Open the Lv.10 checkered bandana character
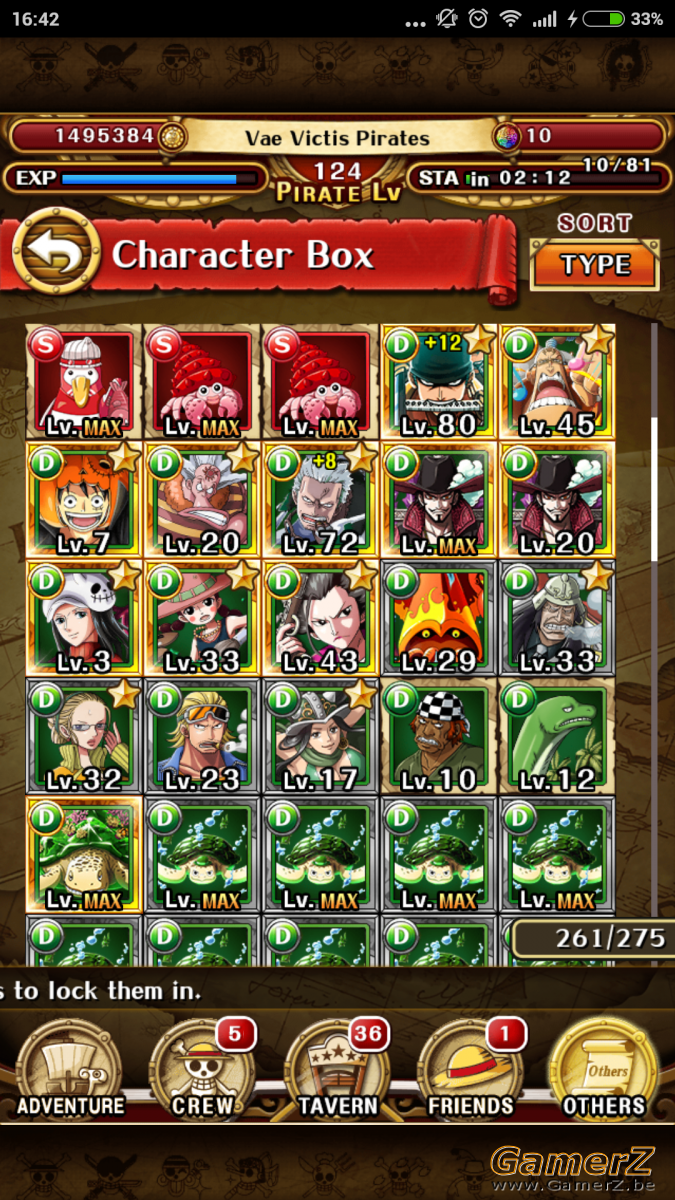The height and width of the screenshot is (1200, 675). [439, 735]
